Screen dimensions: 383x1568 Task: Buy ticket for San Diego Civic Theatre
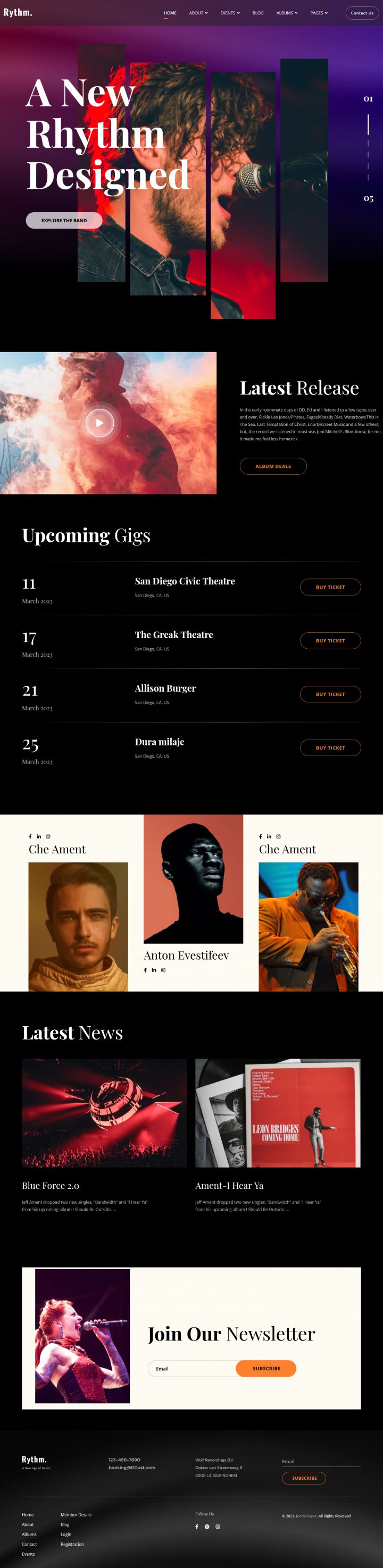click(330, 587)
